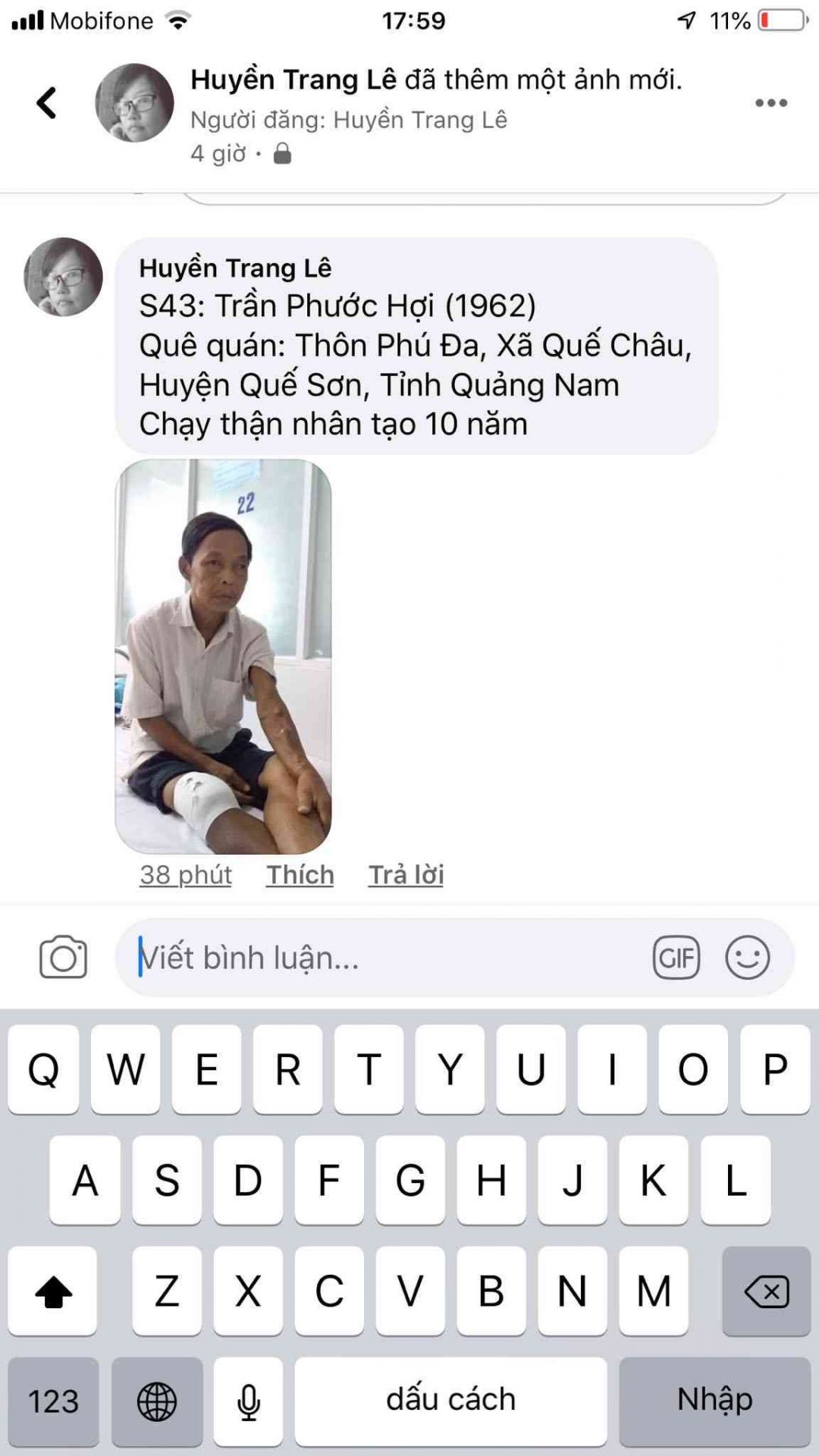Like the comment via Thích
The width and height of the screenshot is (819, 1456).
point(300,874)
